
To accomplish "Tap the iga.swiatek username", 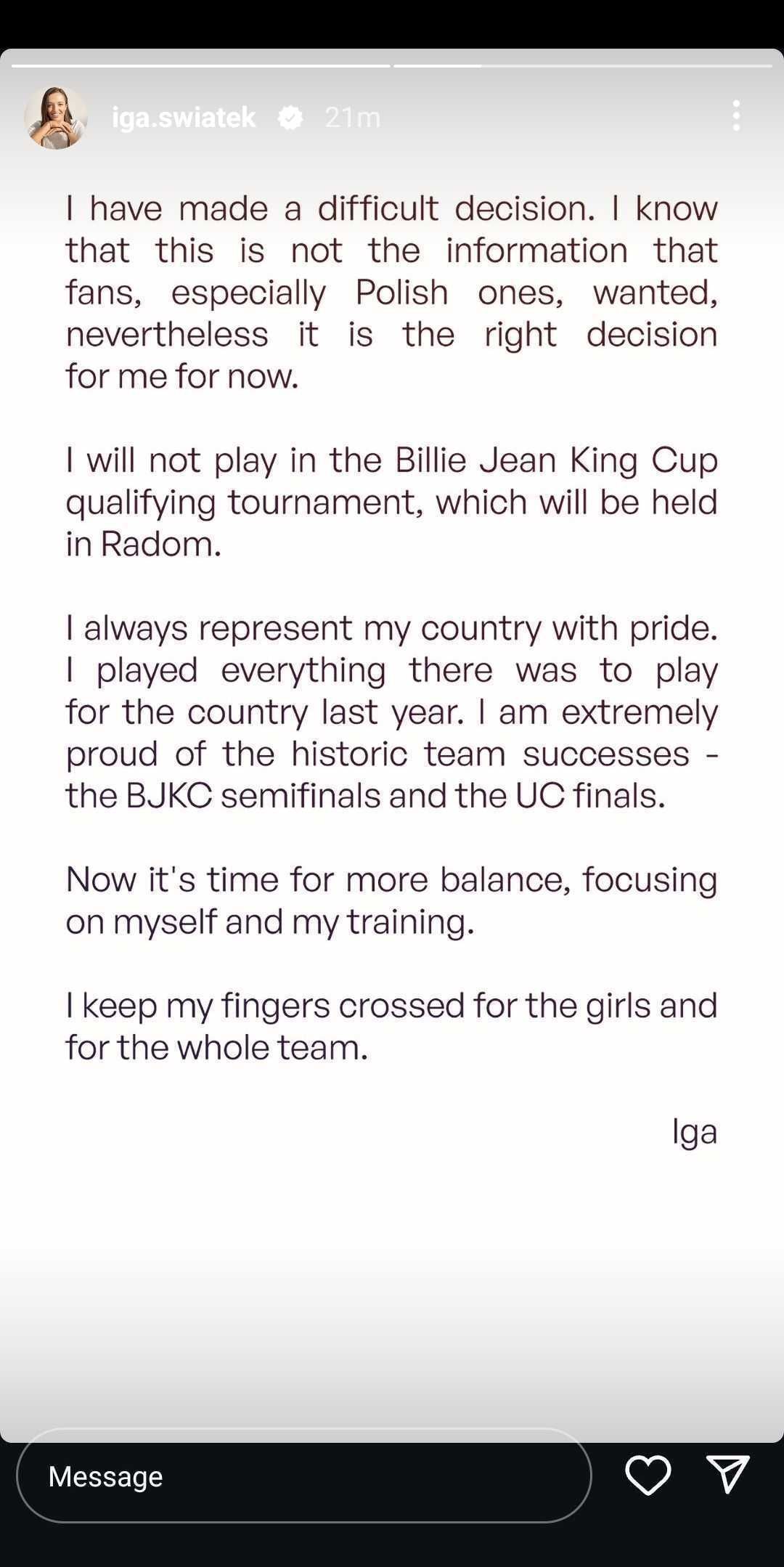I will click(x=184, y=118).
